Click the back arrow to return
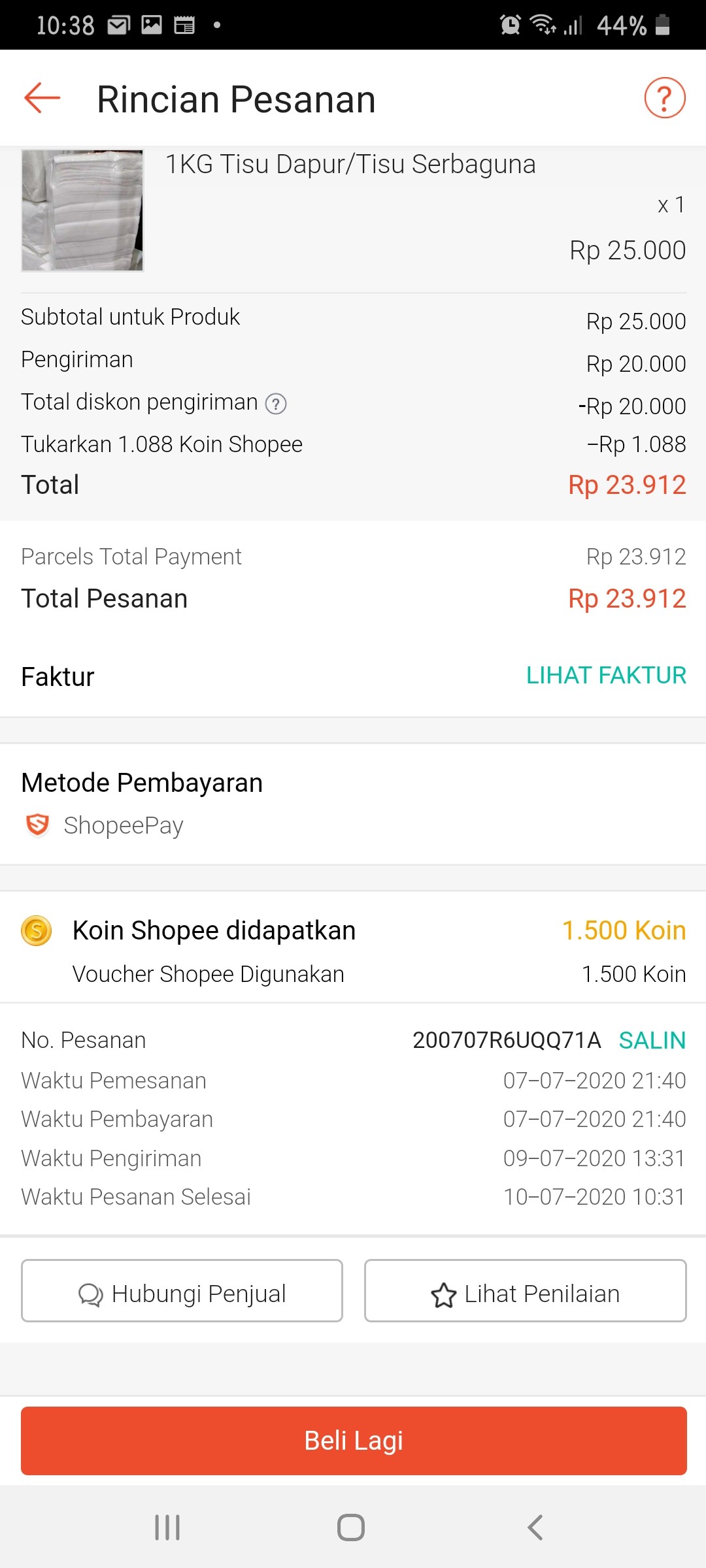Screen dimensions: 706x1568 (41, 98)
